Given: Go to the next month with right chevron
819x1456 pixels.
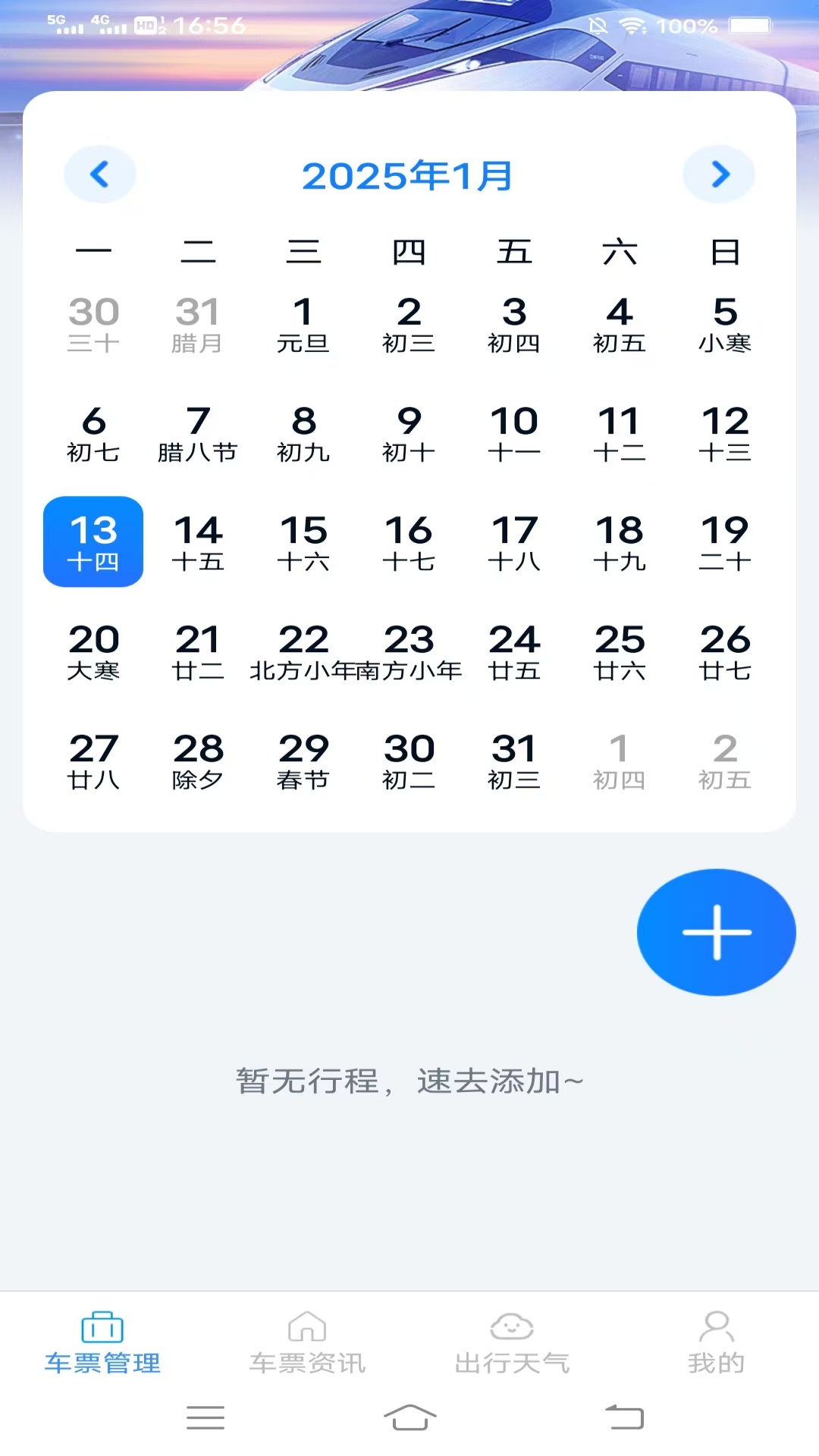Looking at the screenshot, I should point(719,174).
